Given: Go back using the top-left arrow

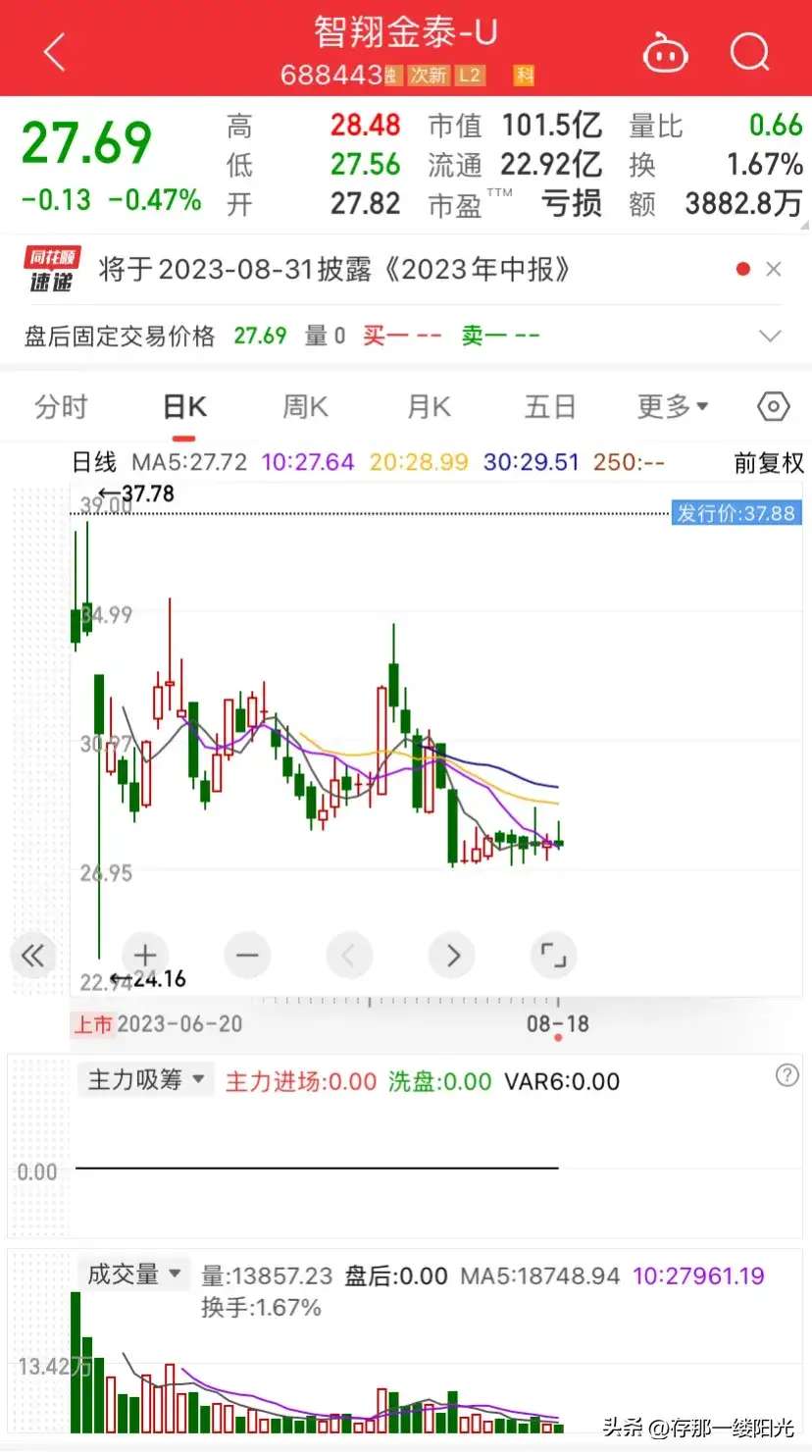Looking at the screenshot, I should coord(54,52).
